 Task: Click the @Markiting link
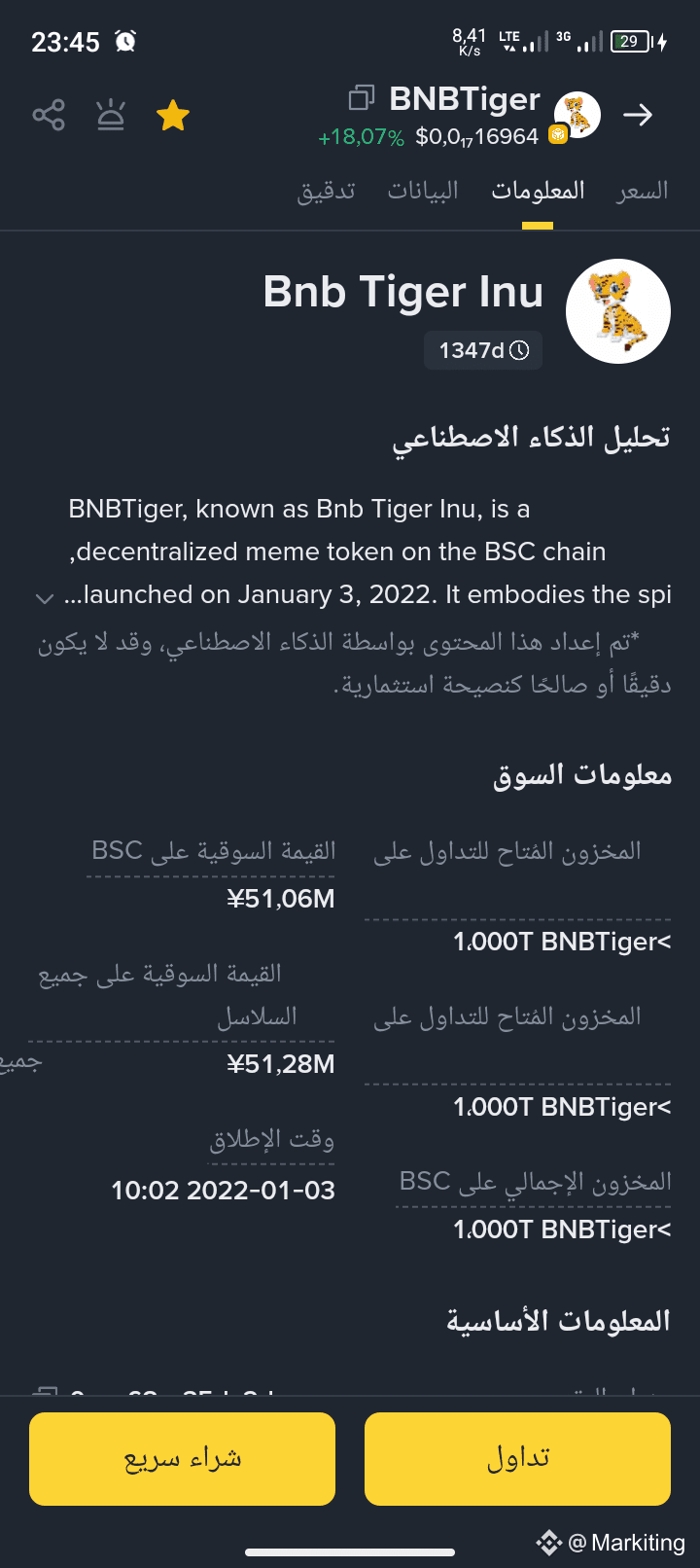click(x=627, y=1543)
